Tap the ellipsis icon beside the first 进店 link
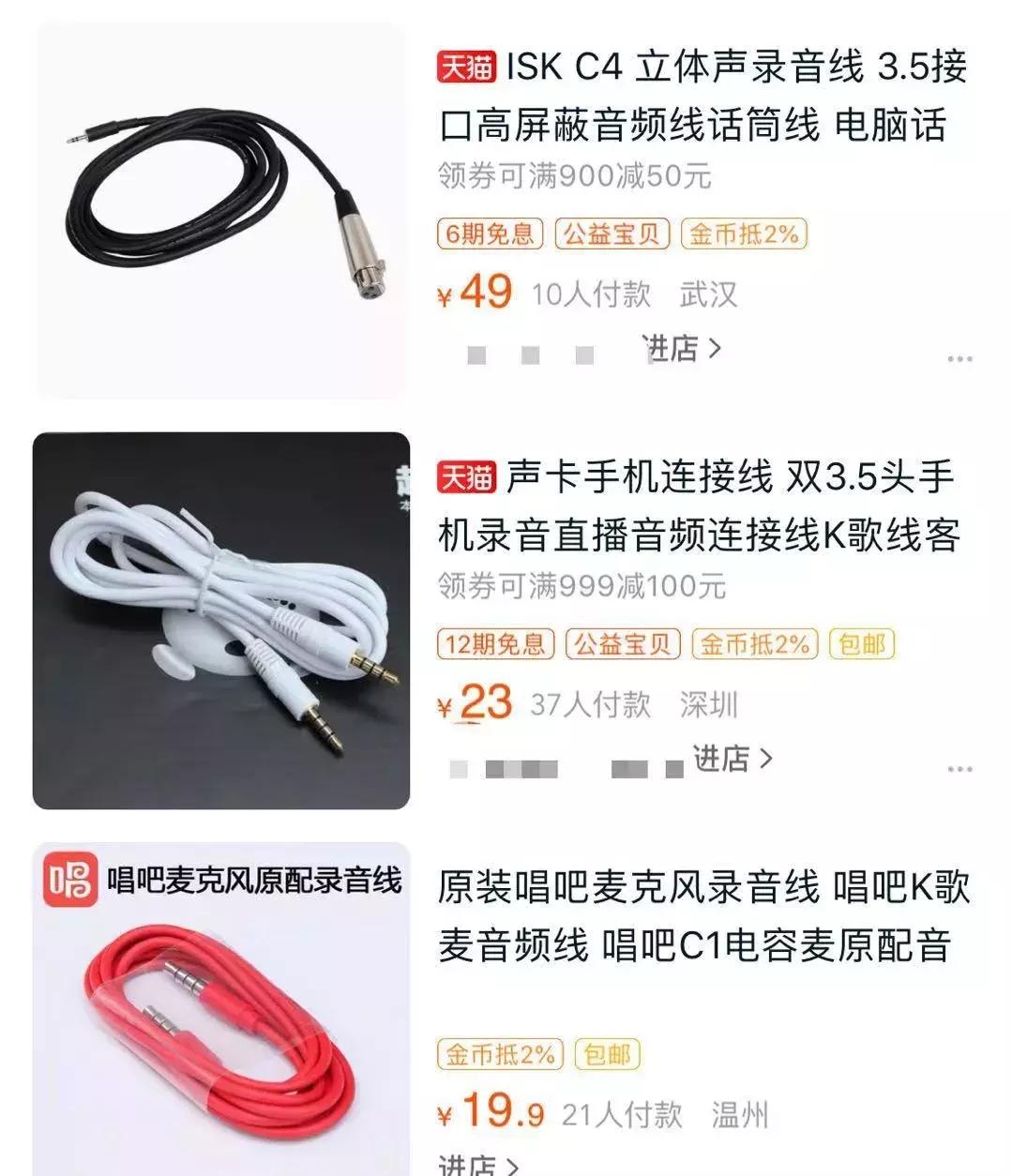The height and width of the screenshot is (1176, 1012). (959, 356)
